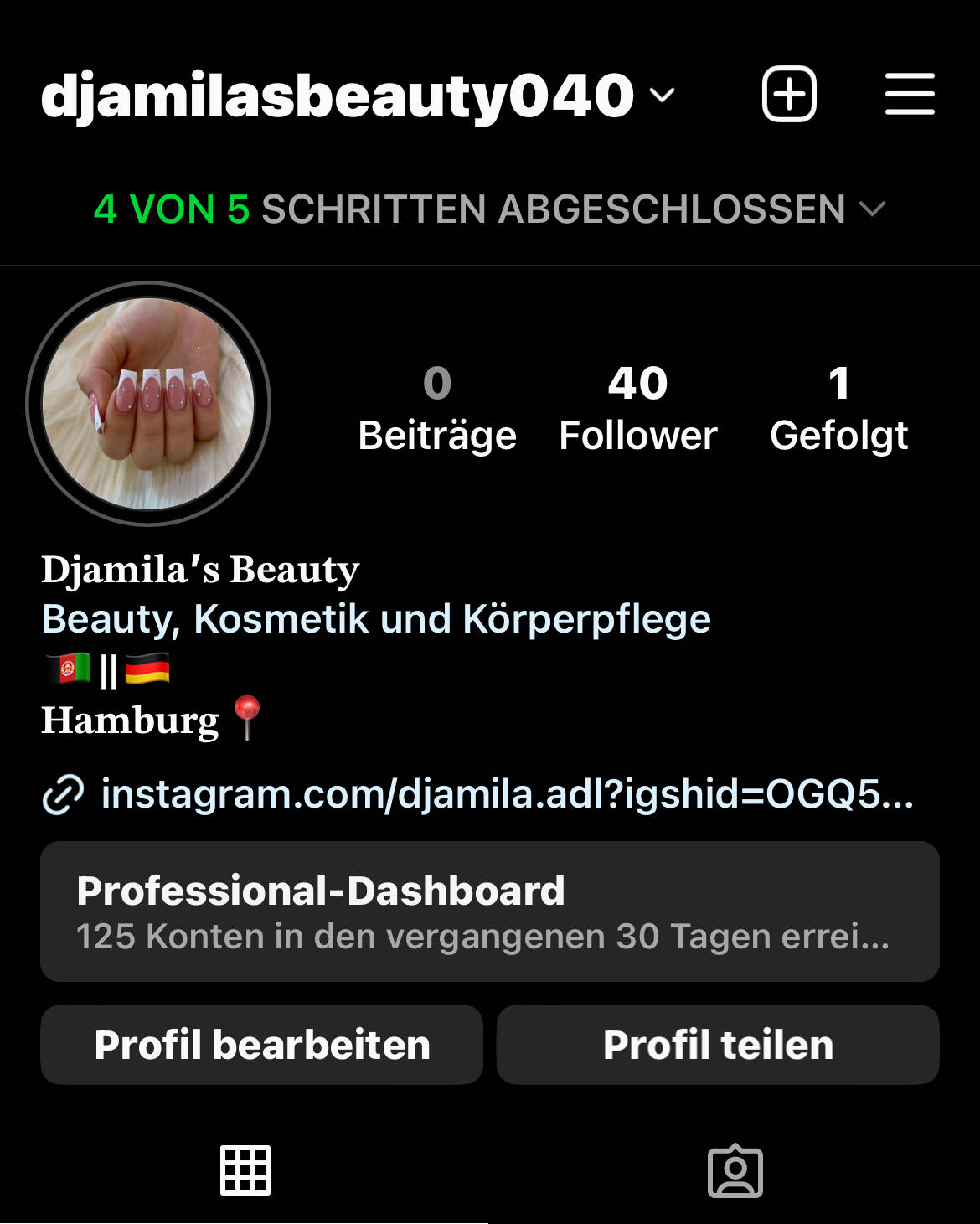Show the 0 Beiträge posts count
The height and width of the screenshot is (1224, 980).
tap(436, 408)
